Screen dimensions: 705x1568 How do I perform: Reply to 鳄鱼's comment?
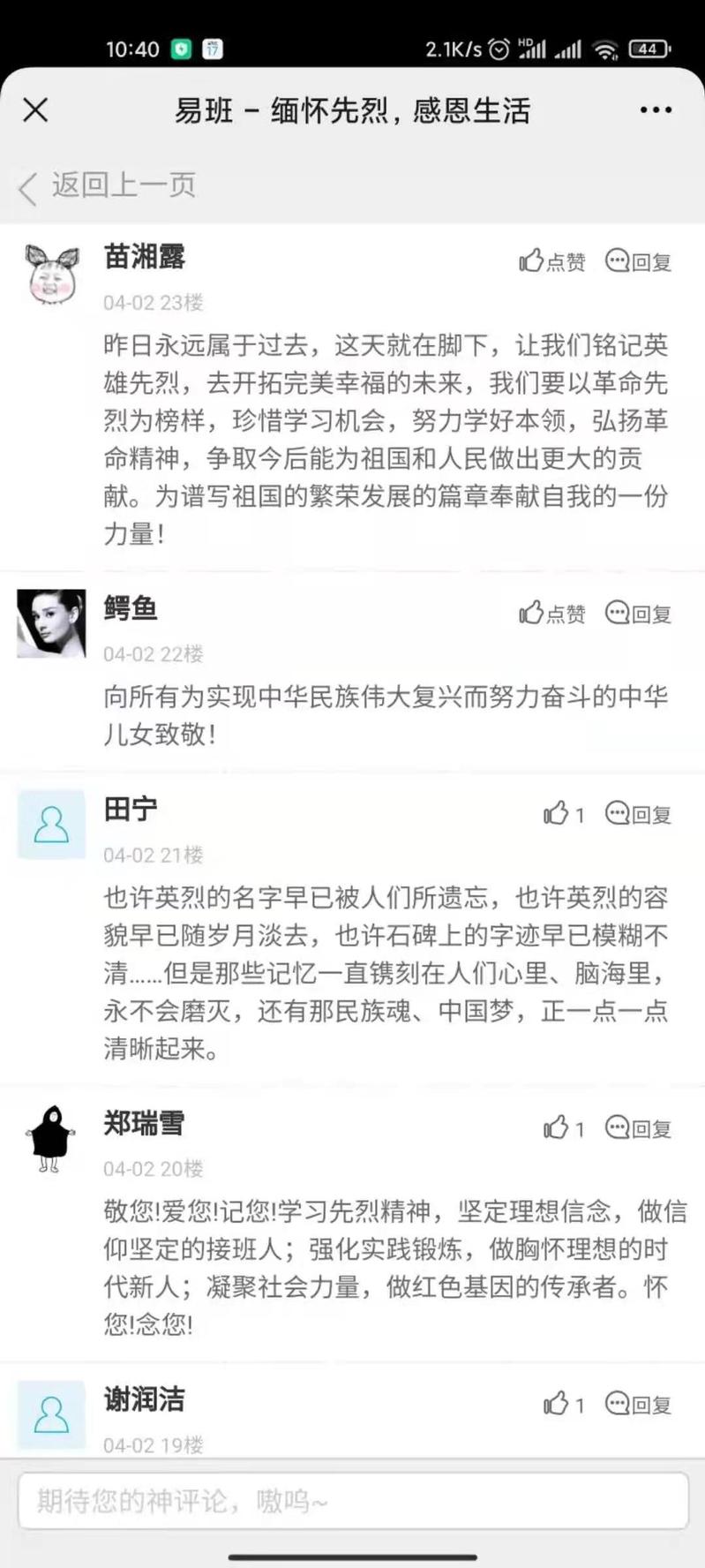(x=638, y=613)
